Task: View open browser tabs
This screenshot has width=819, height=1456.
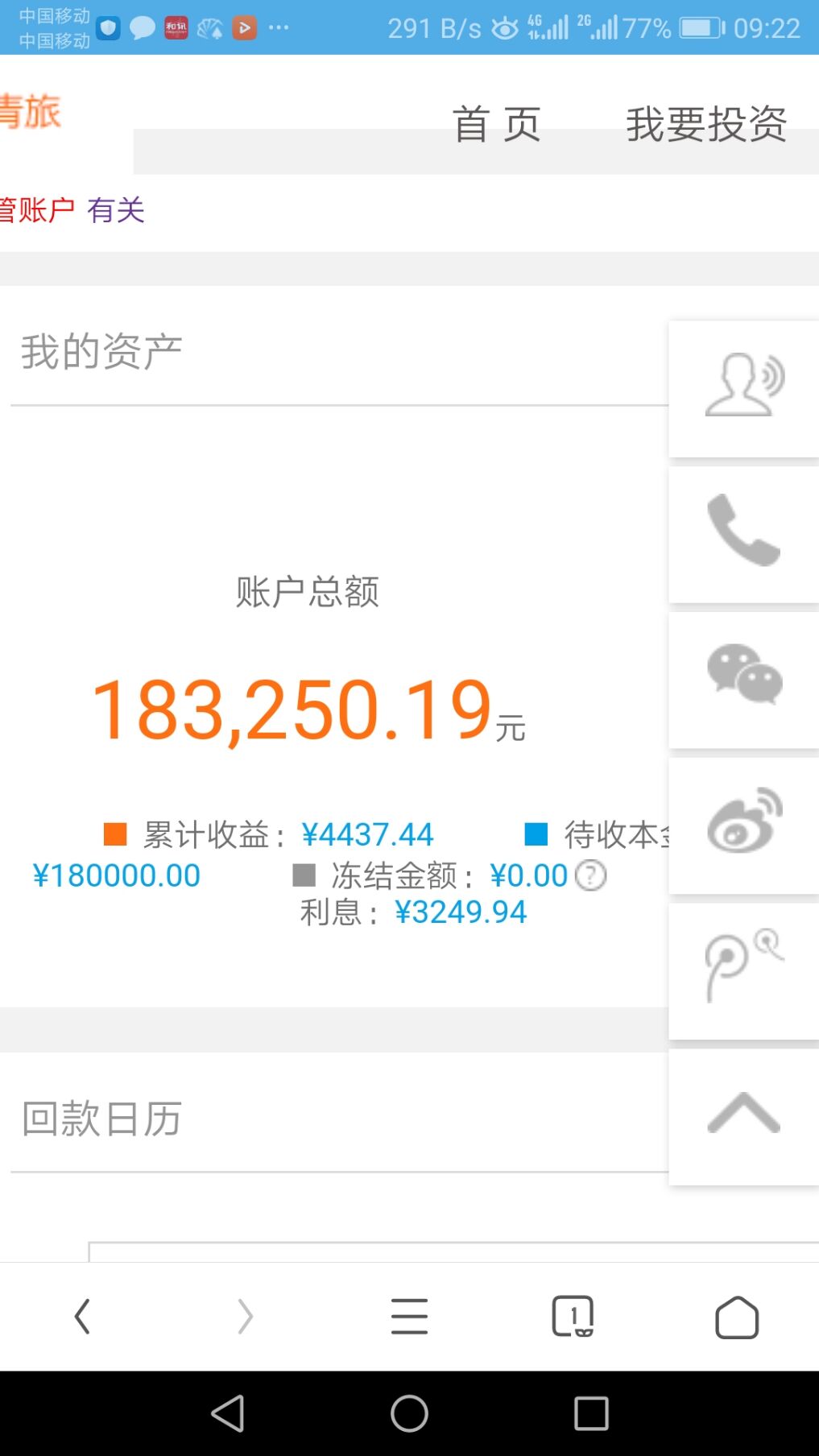Action: [x=573, y=1317]
